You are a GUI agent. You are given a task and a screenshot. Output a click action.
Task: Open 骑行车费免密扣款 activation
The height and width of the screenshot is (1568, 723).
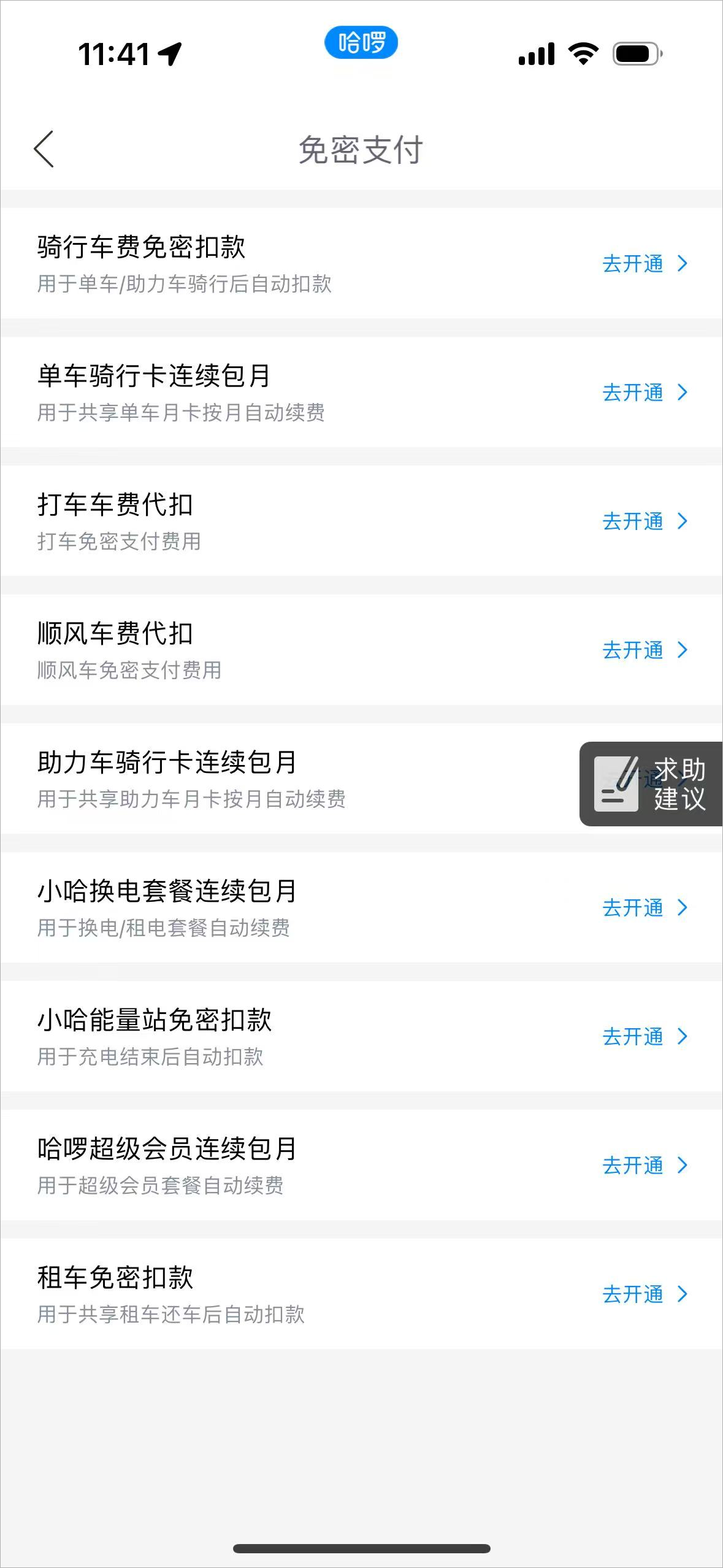pos(644,264)
